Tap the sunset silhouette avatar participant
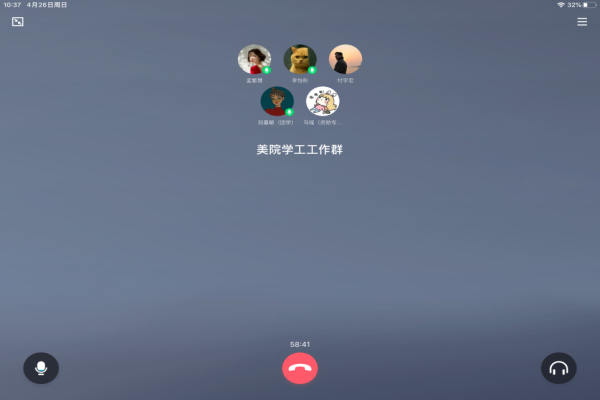This screenshot has height=400, width=600. pyautogui.click(x=346, y=59)
